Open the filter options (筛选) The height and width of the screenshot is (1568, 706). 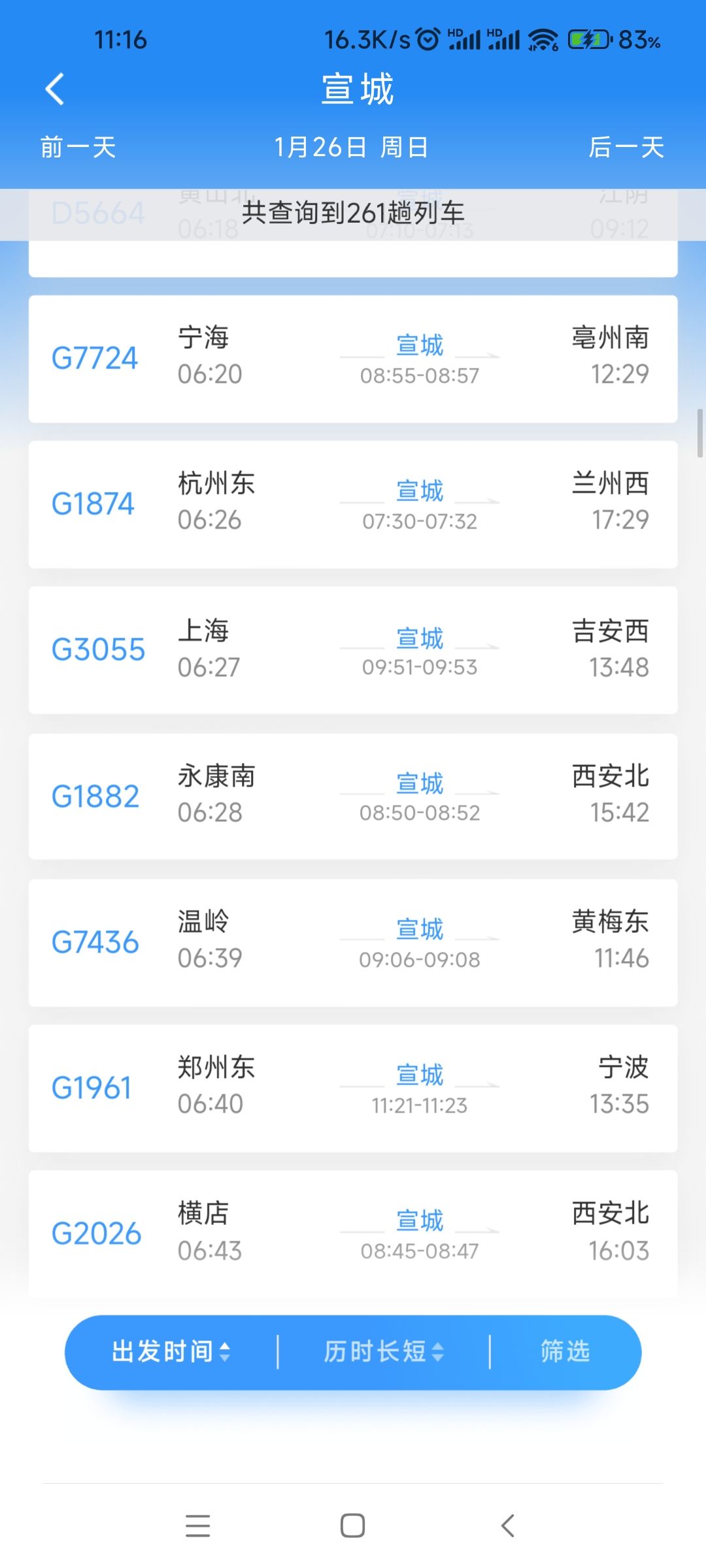pos(565,1352)
